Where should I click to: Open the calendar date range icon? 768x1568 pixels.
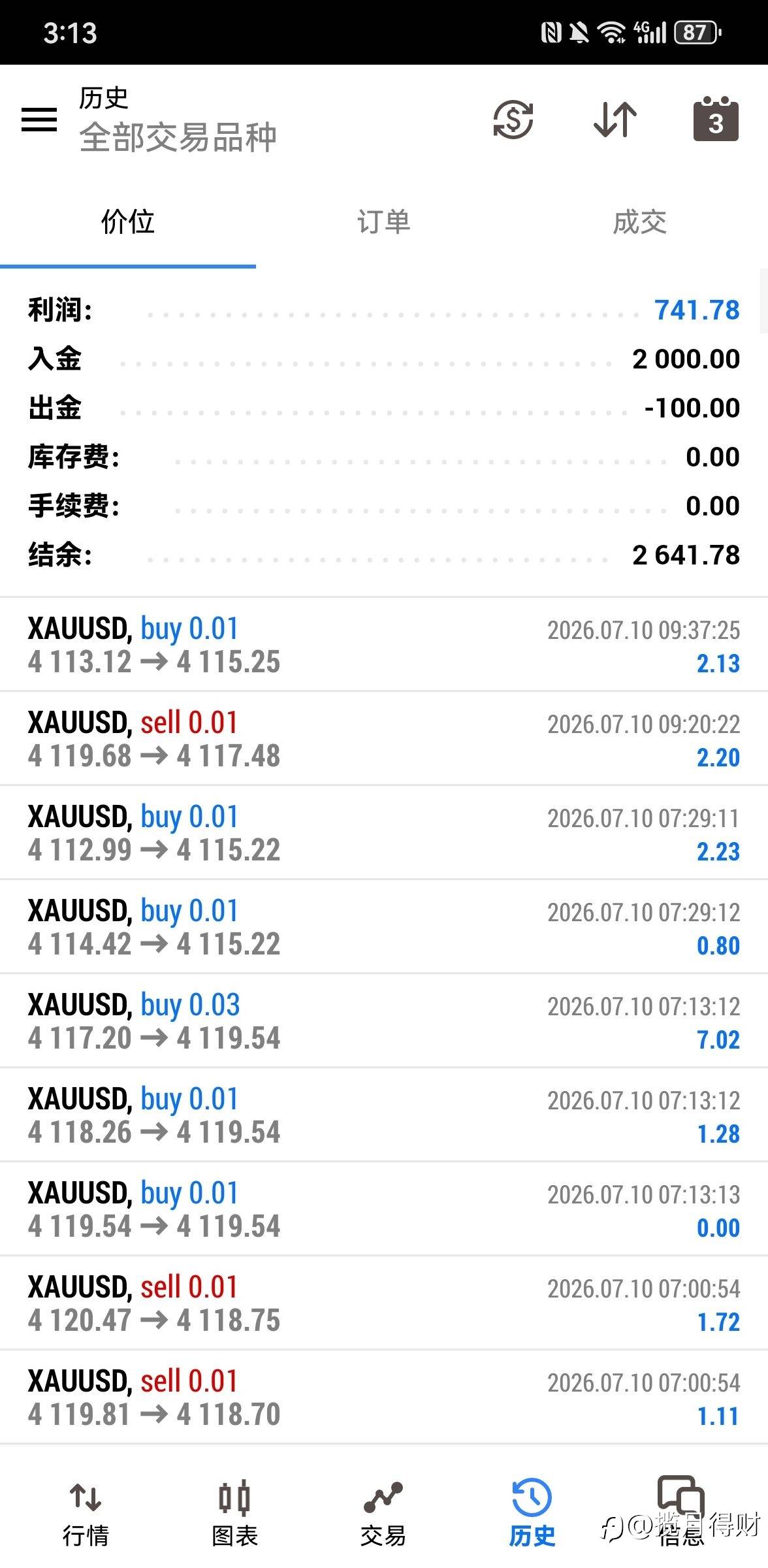[x=716, y=119]
